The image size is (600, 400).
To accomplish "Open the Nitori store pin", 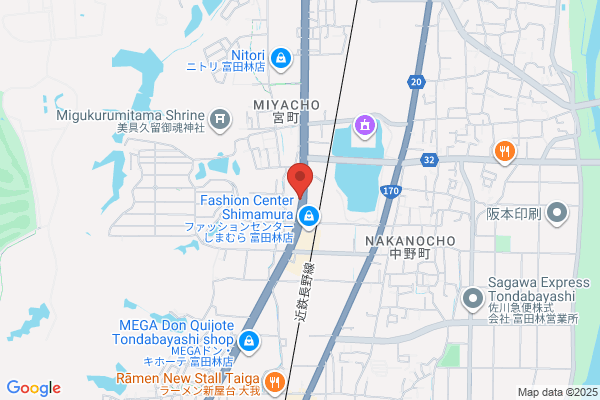I will pyautogui.click(x=281, y=60).
